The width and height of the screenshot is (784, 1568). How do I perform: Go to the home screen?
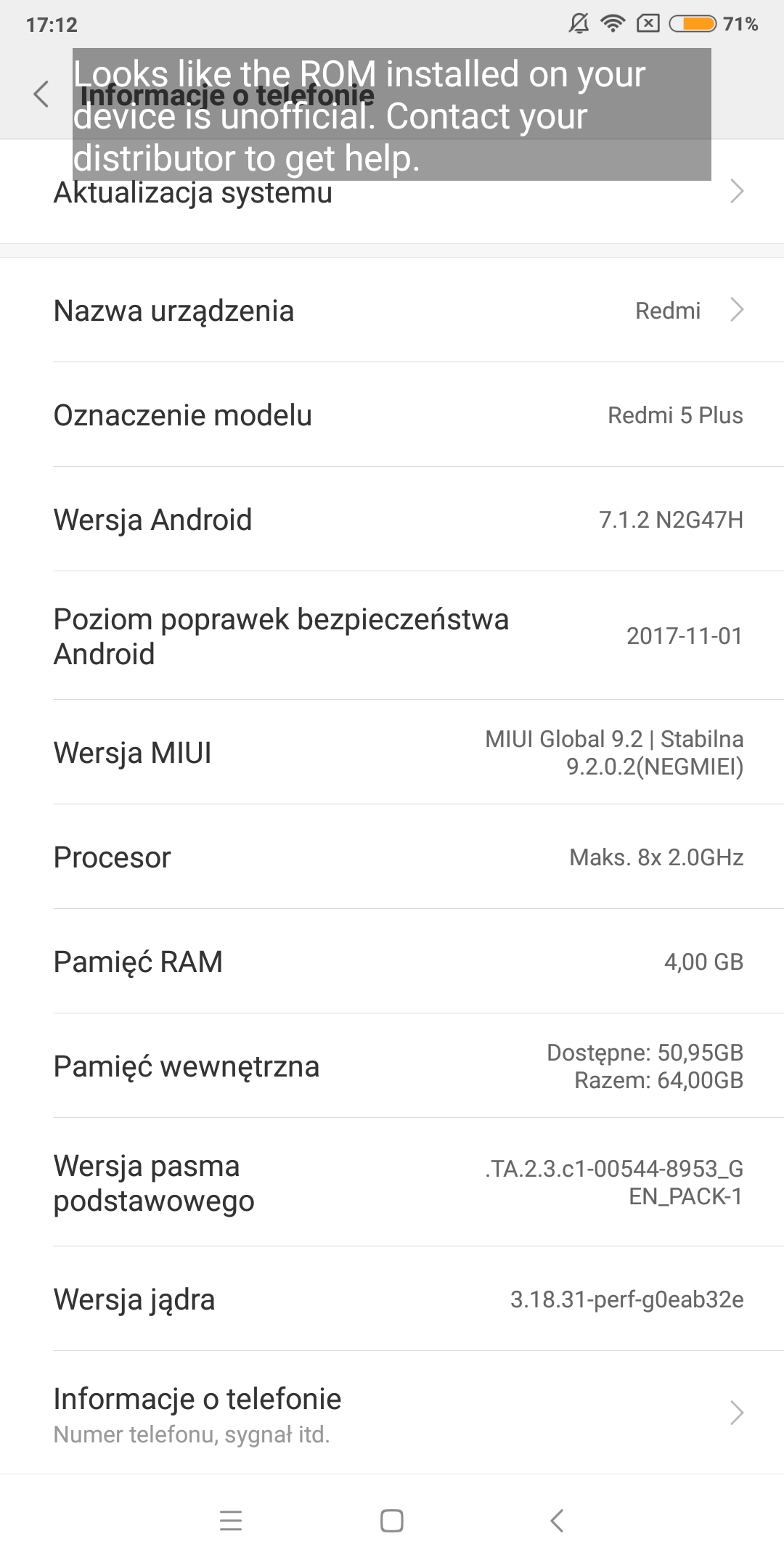(392, 1520)
